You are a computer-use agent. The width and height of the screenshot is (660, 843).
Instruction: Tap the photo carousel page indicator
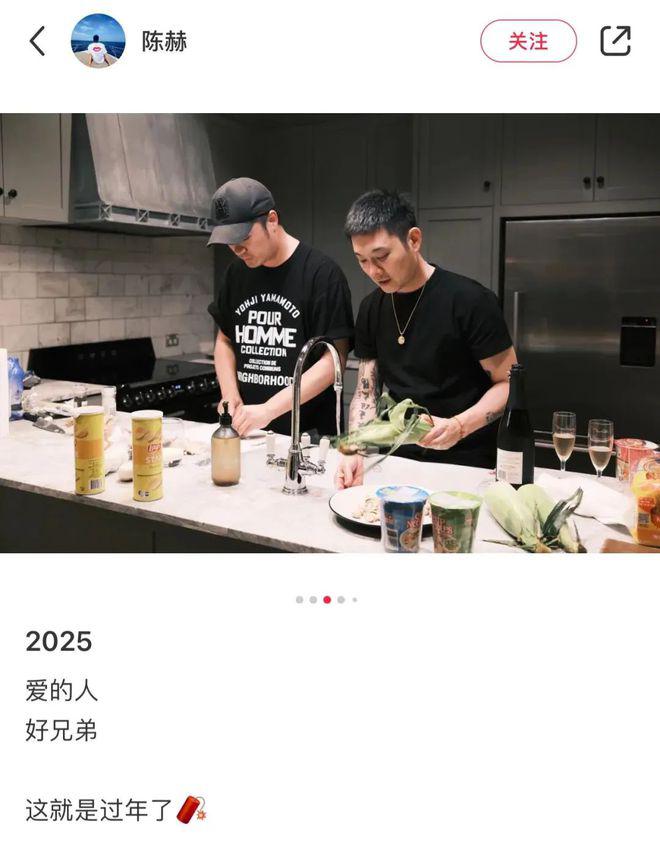327,600
